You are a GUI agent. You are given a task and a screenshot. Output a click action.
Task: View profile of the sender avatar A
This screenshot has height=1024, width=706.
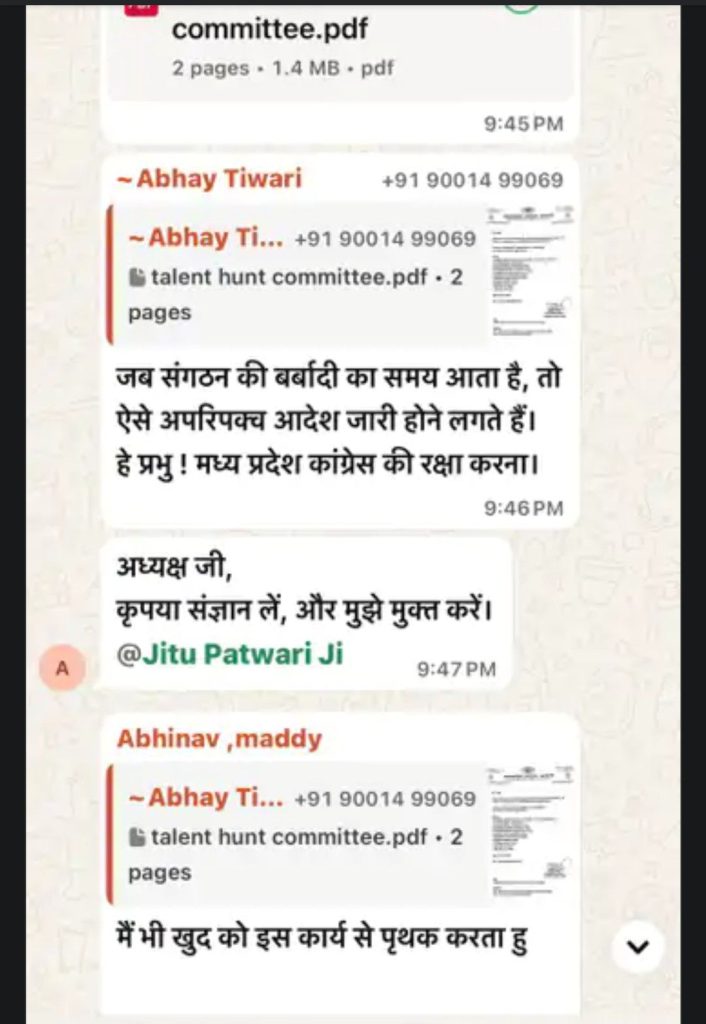click(x=62, y=669)
